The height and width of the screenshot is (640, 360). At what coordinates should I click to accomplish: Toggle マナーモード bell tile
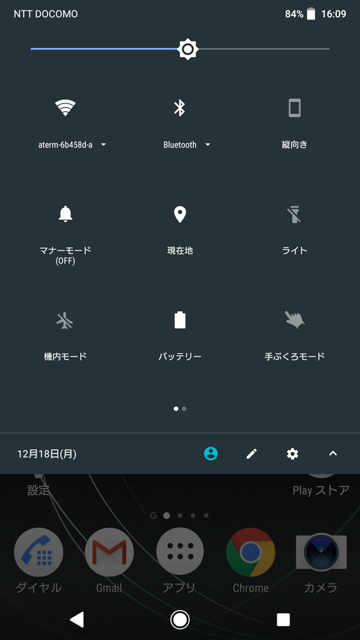[x=65, y=213]
